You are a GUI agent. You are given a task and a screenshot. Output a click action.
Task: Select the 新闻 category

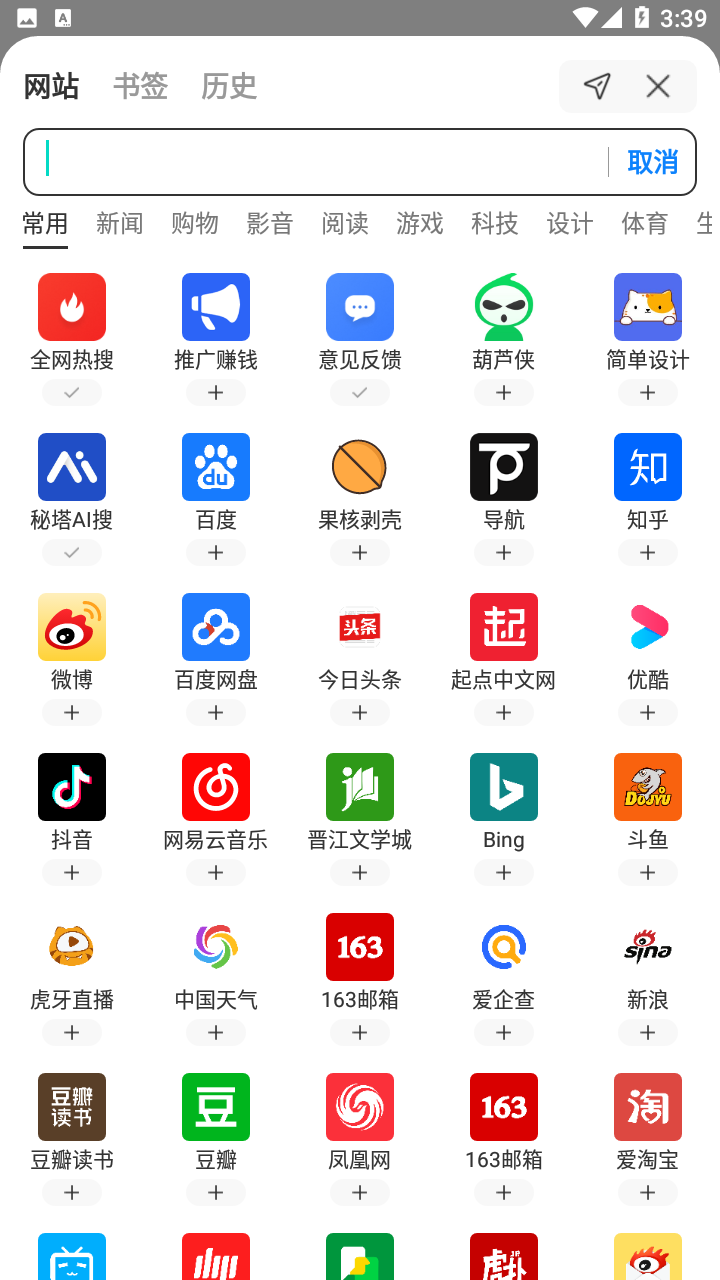(120, 223)
